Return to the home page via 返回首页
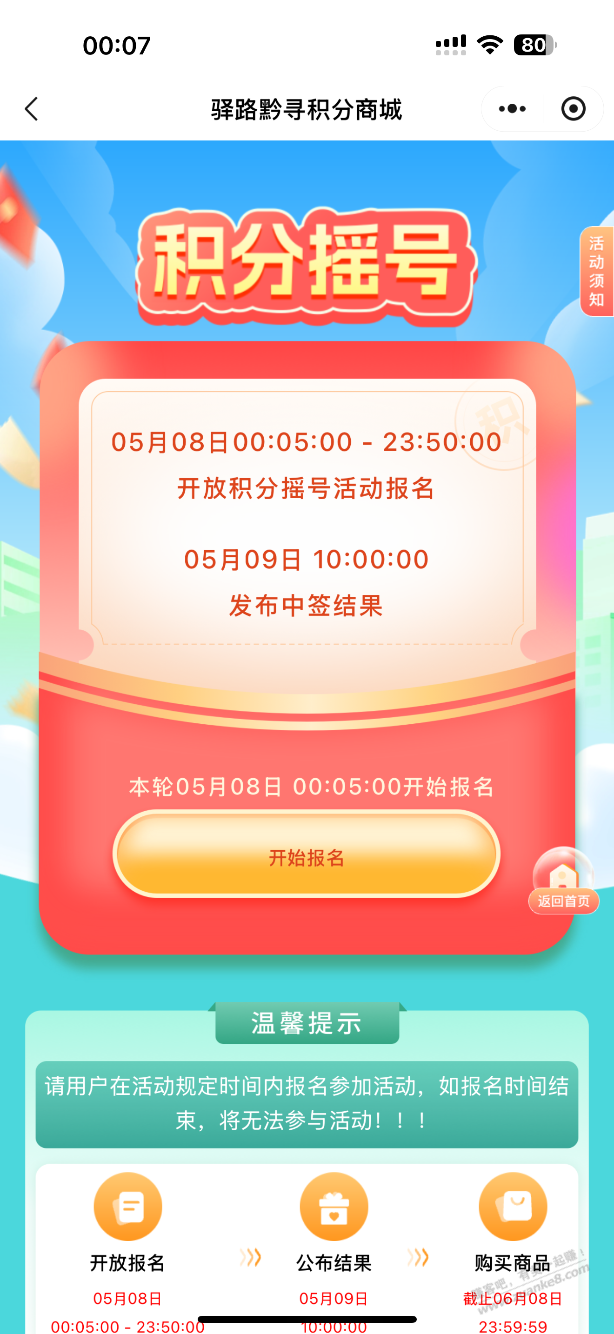Image resolution: width=614 pixels, height=1334 pixels. pyautogui.click(x=564, y=882)
